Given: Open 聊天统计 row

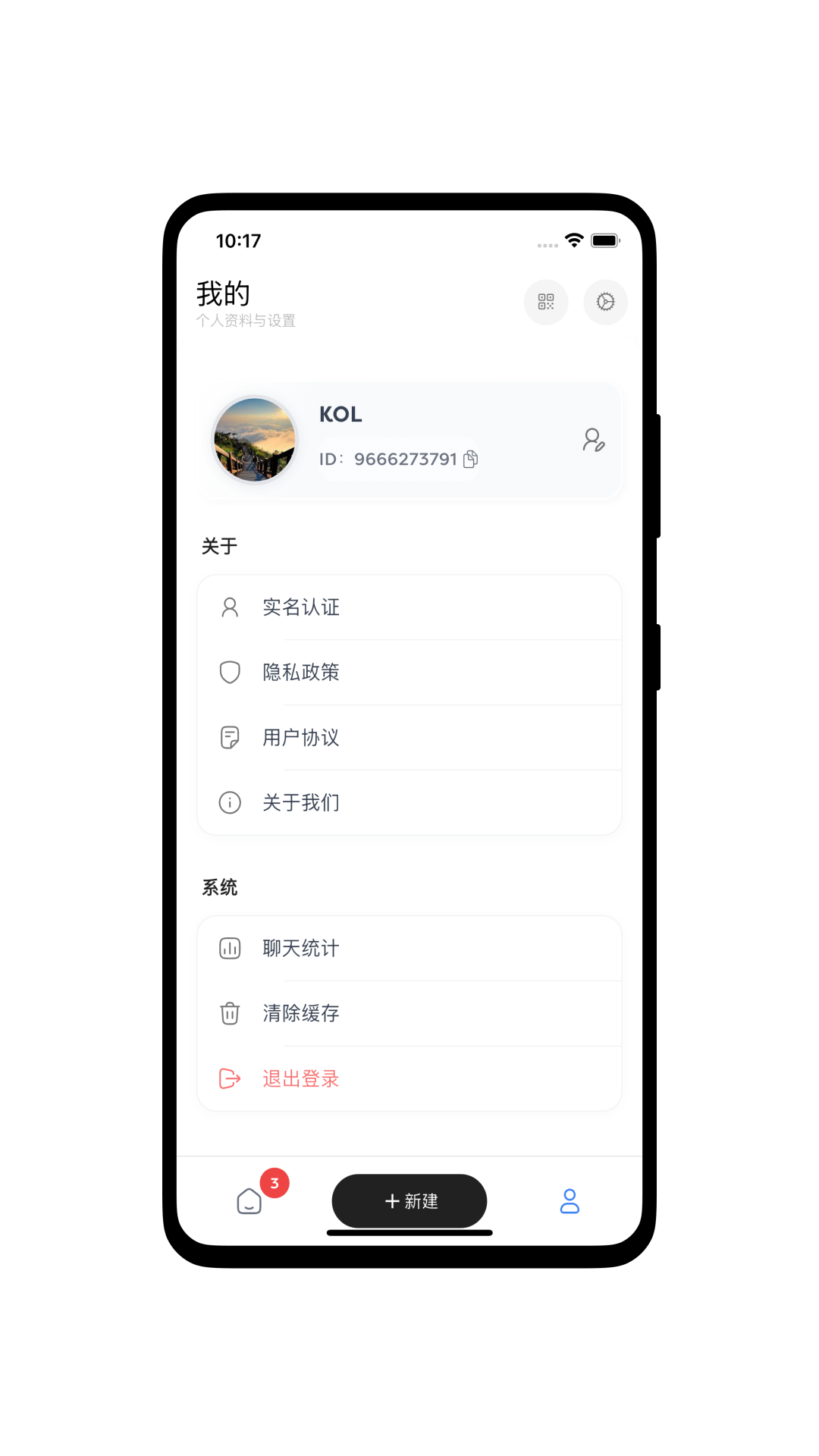Looking at the screenshot, I should tap(409, 949).
